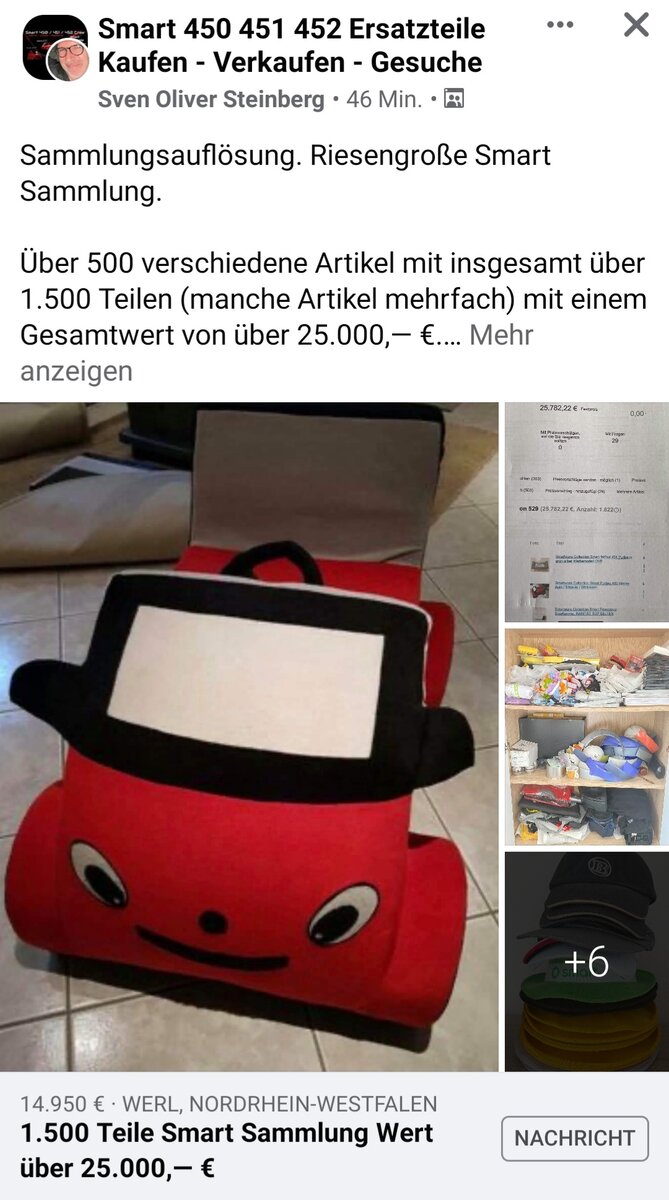Open the shelf with collectibles photo

coord(586,736)
